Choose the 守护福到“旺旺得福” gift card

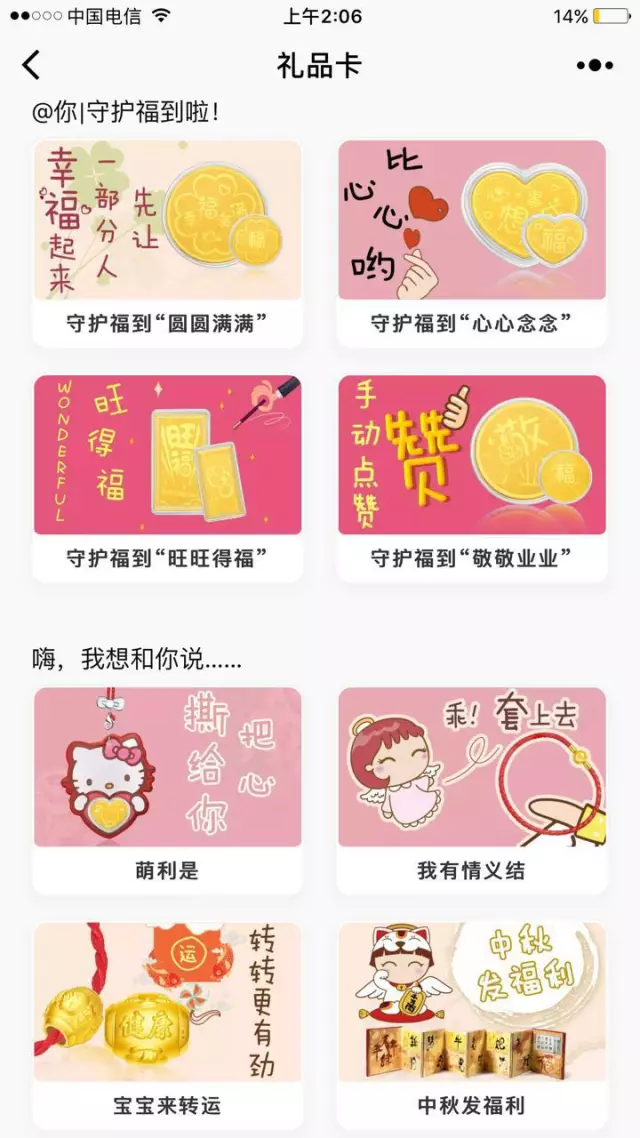tap(167, 477)
